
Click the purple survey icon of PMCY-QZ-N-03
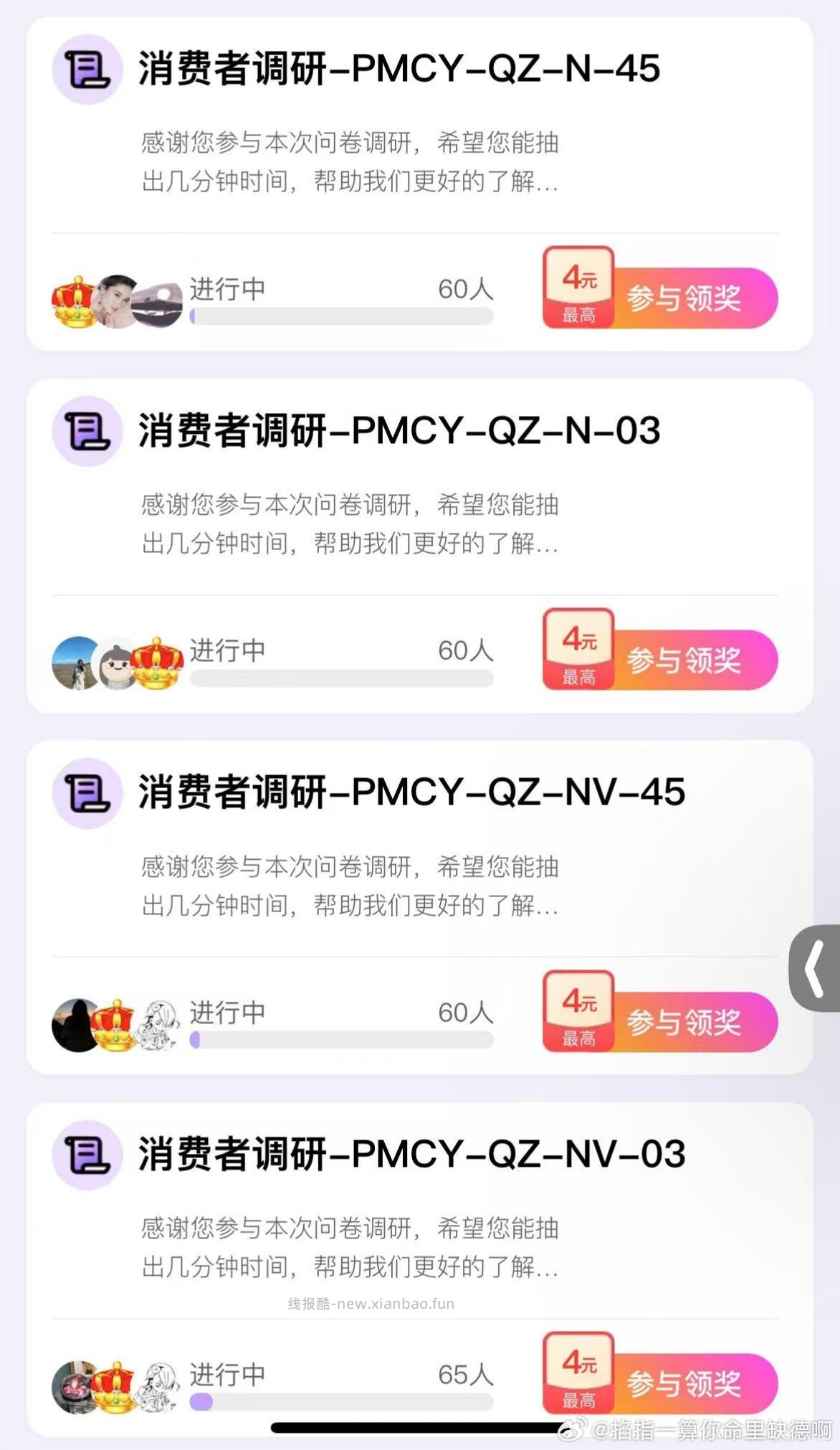point(87,430)
